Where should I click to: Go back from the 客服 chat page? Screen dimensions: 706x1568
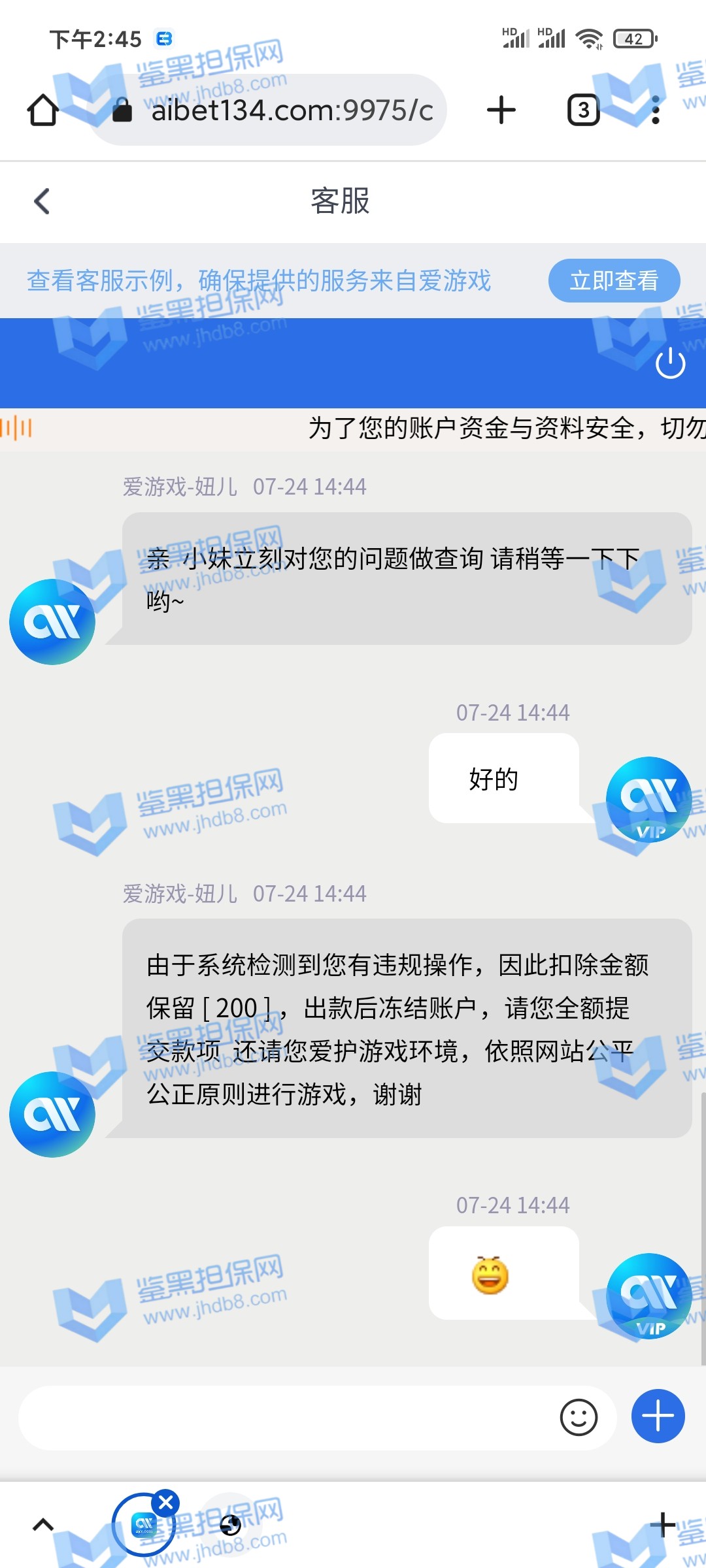coord(42,201)
